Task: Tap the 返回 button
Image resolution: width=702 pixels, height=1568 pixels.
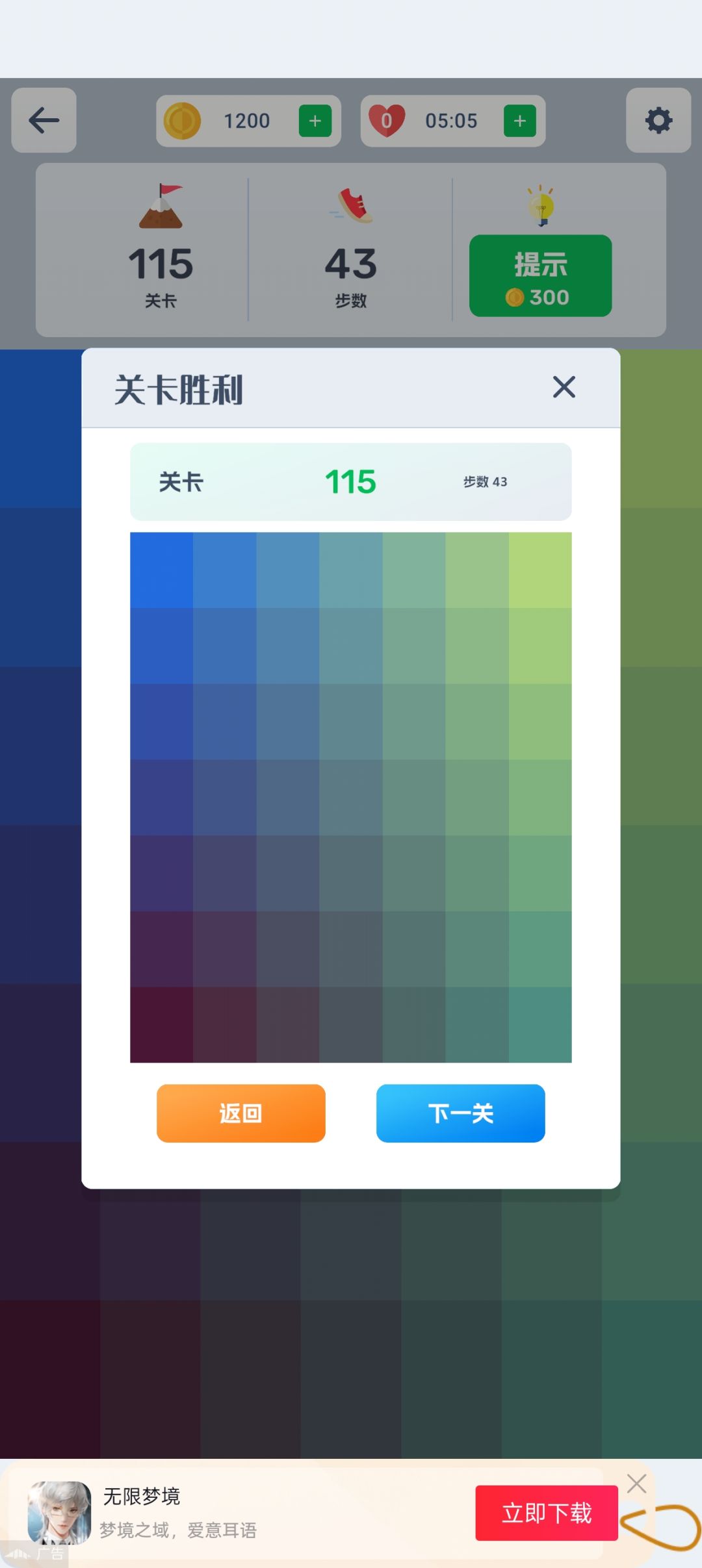Action: click(x=241, y=1113)
